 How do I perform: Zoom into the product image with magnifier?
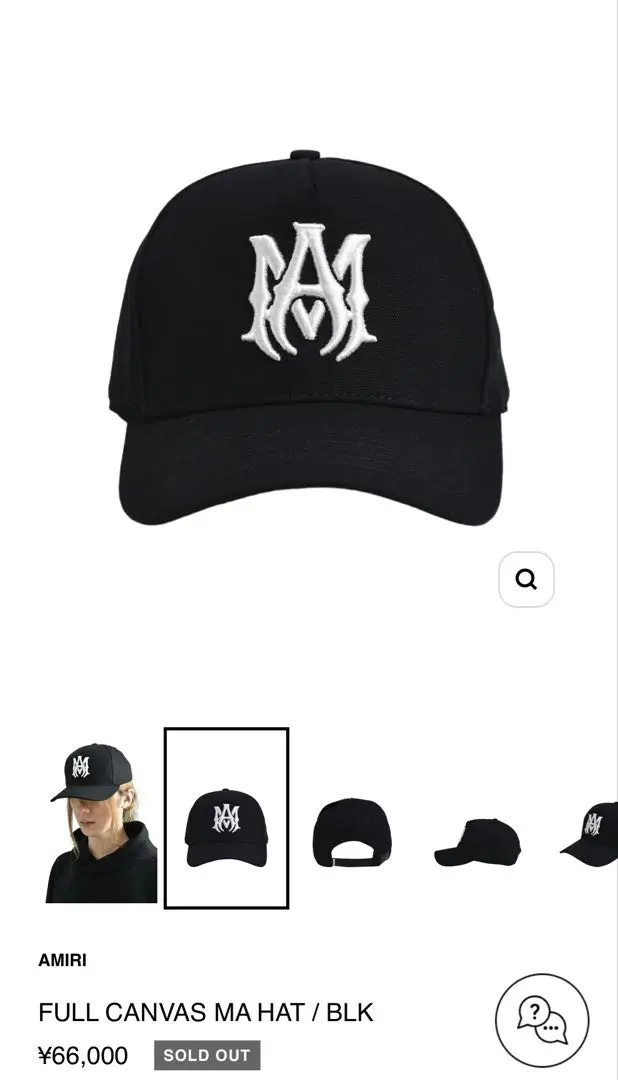coord(526,579)
